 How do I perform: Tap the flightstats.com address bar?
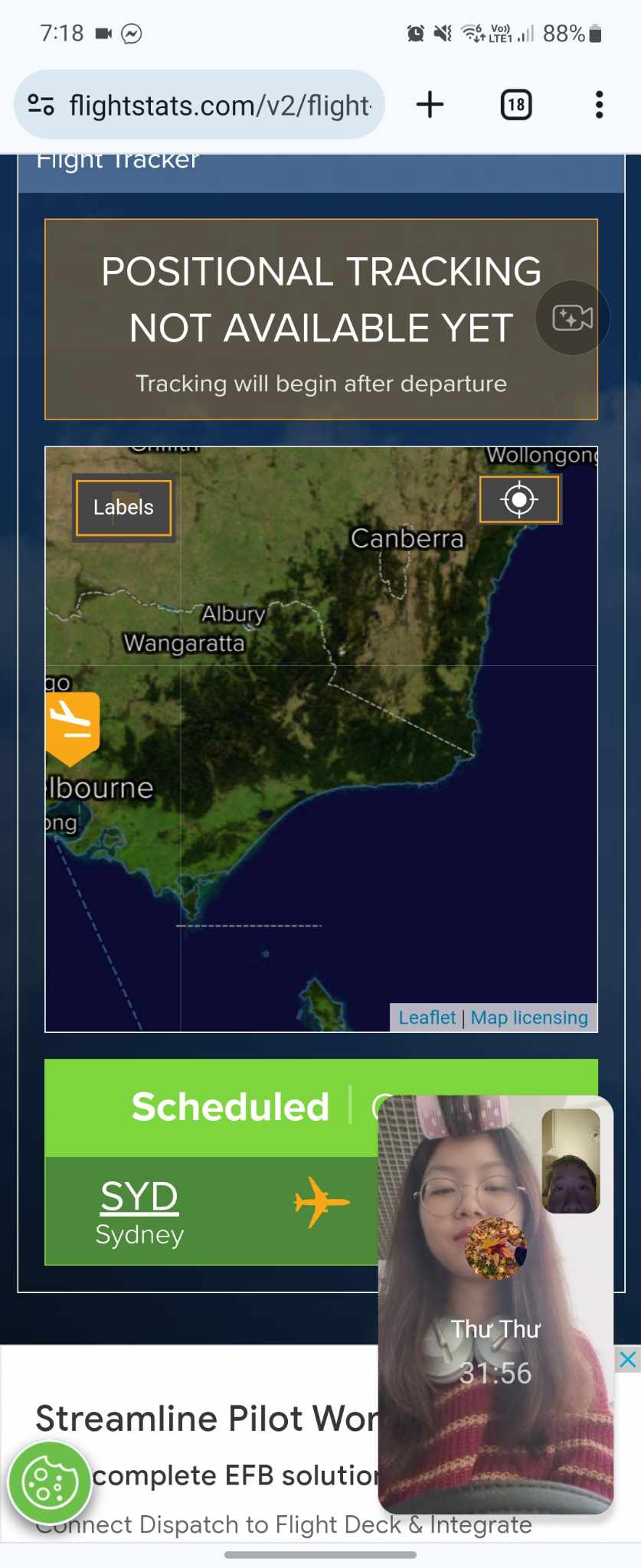coord(221,106)
